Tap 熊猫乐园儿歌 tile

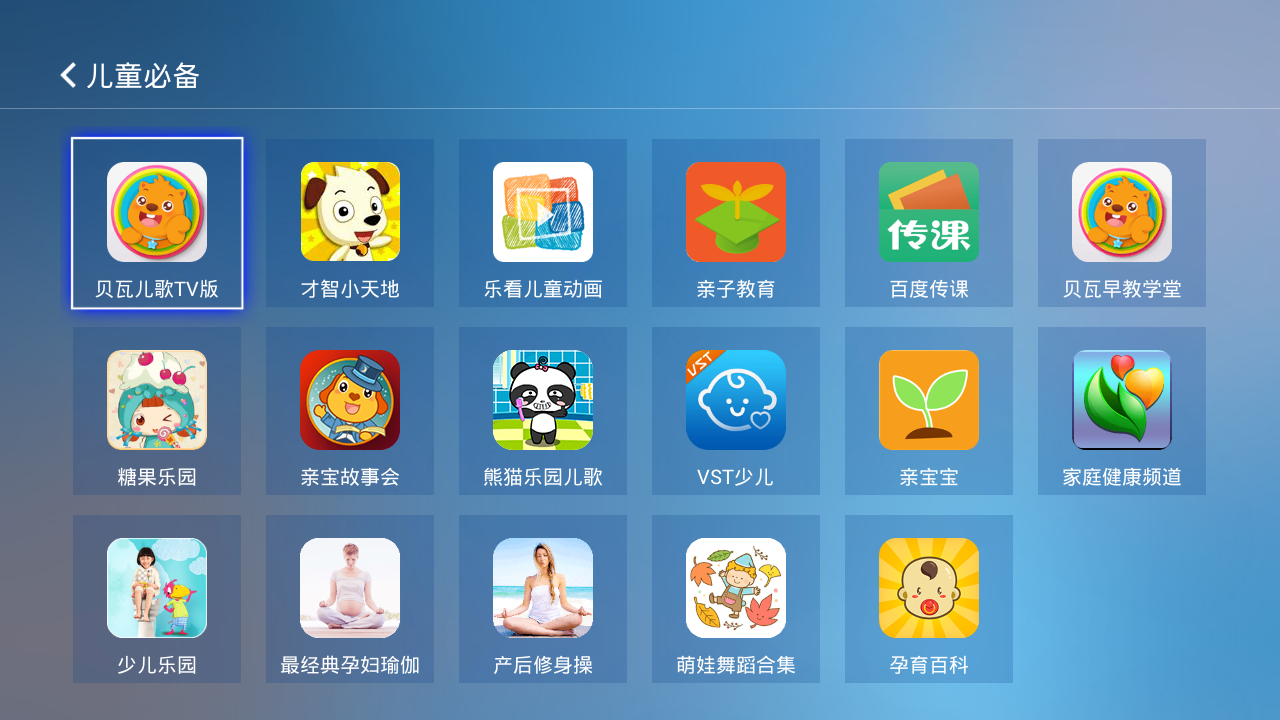[x=543, y=411]
